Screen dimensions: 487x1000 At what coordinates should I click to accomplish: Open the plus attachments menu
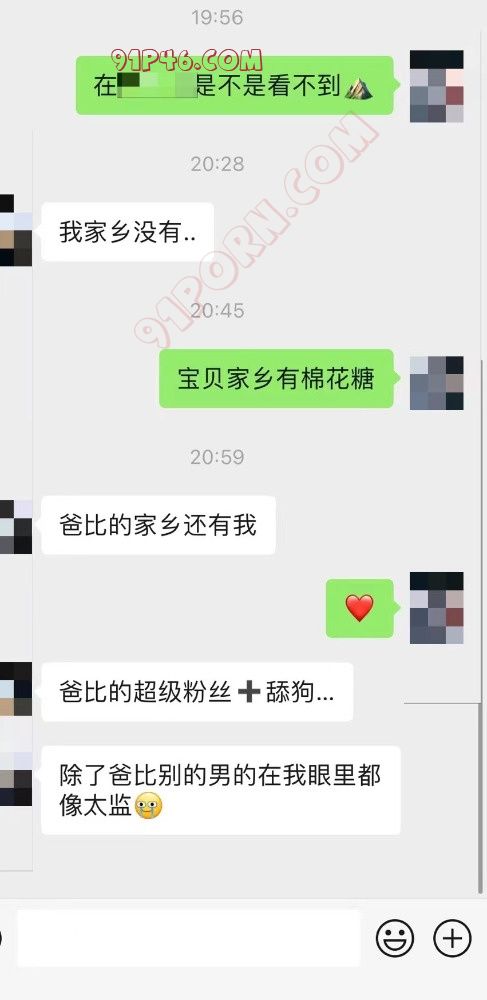tap(453, 938)
